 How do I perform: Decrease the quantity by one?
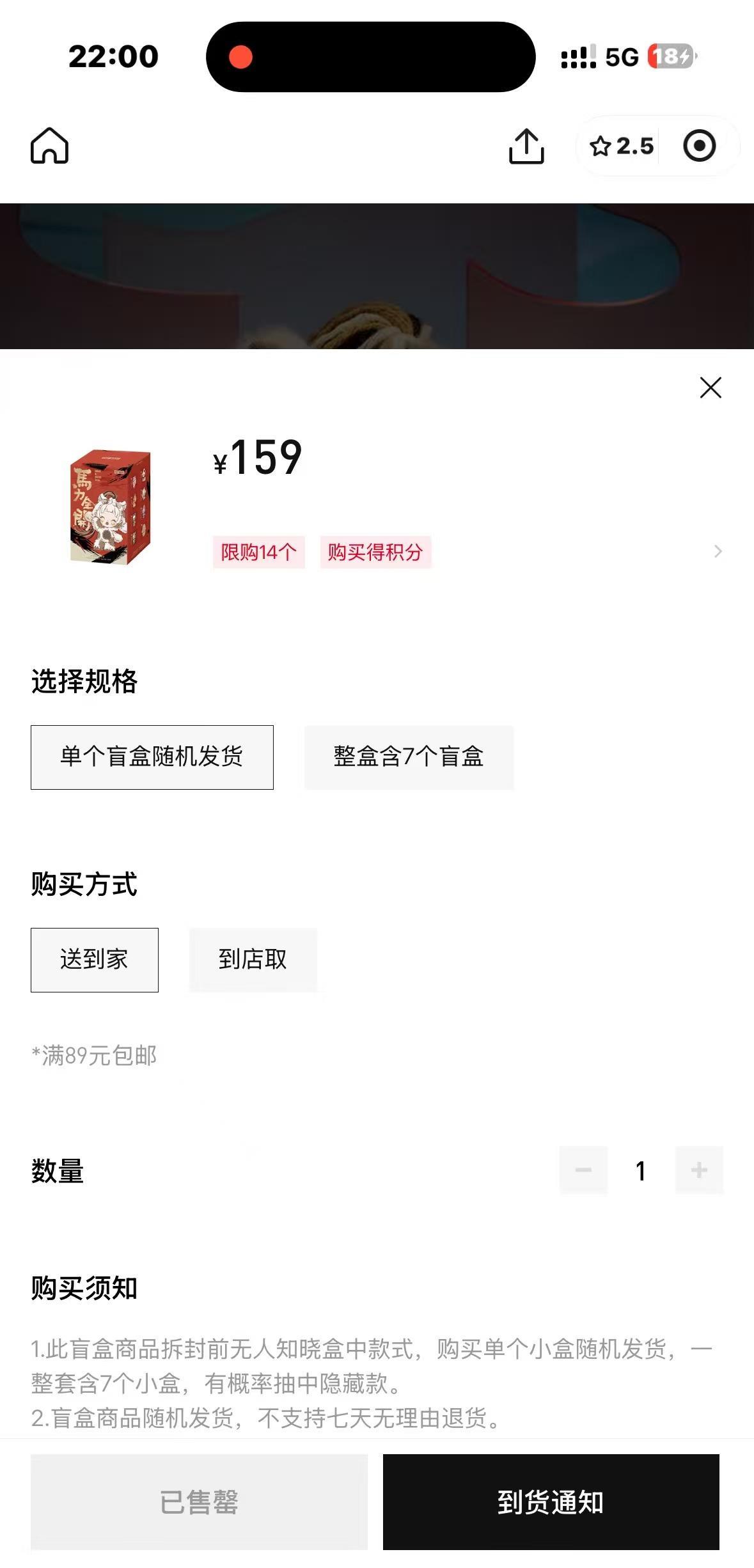tap(583, 1170)
